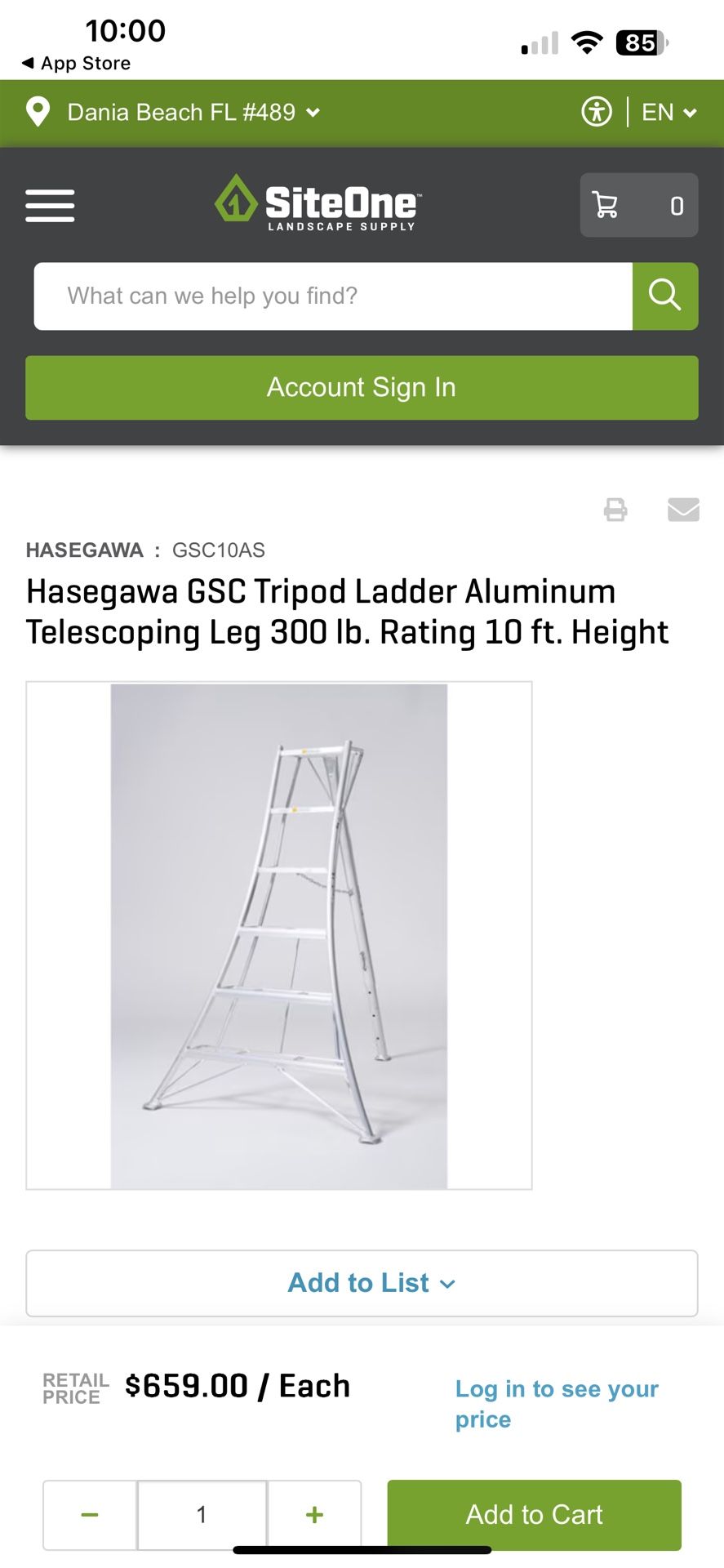724x1568 pixels.
Task: Email the product via envelope icon
Action: tap(683, 509)
